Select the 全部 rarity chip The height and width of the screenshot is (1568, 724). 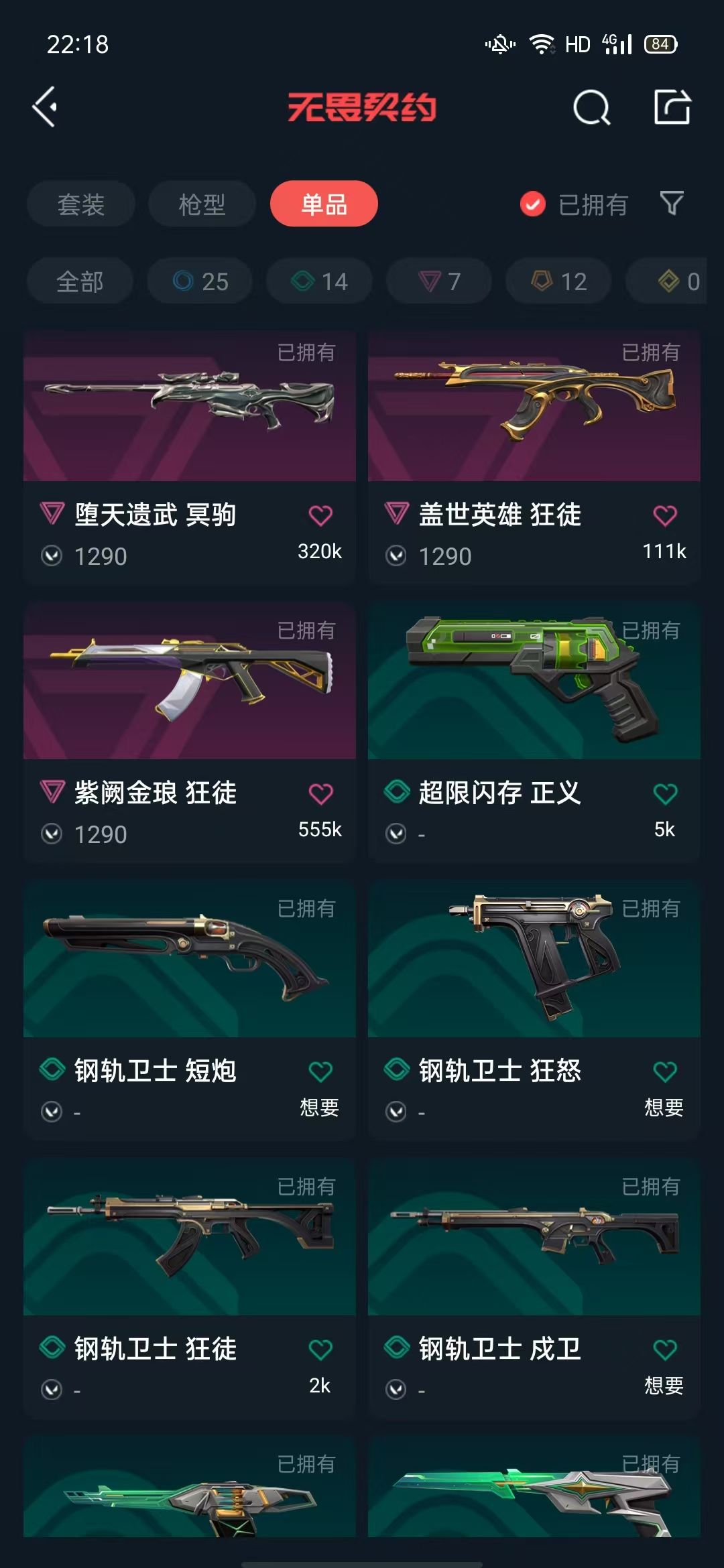[x=80, y=281]
